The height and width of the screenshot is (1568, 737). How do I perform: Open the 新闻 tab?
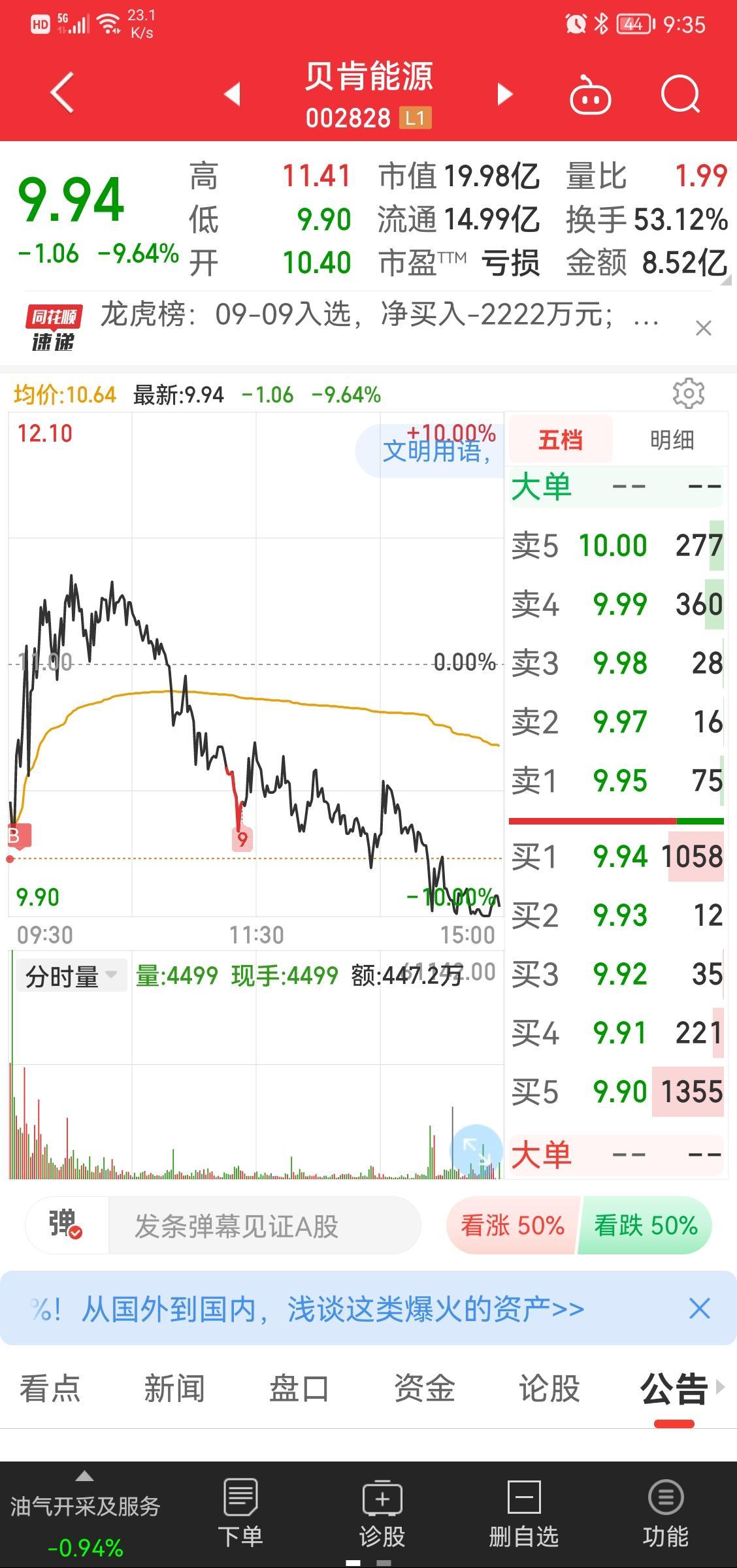[174, 1388]
